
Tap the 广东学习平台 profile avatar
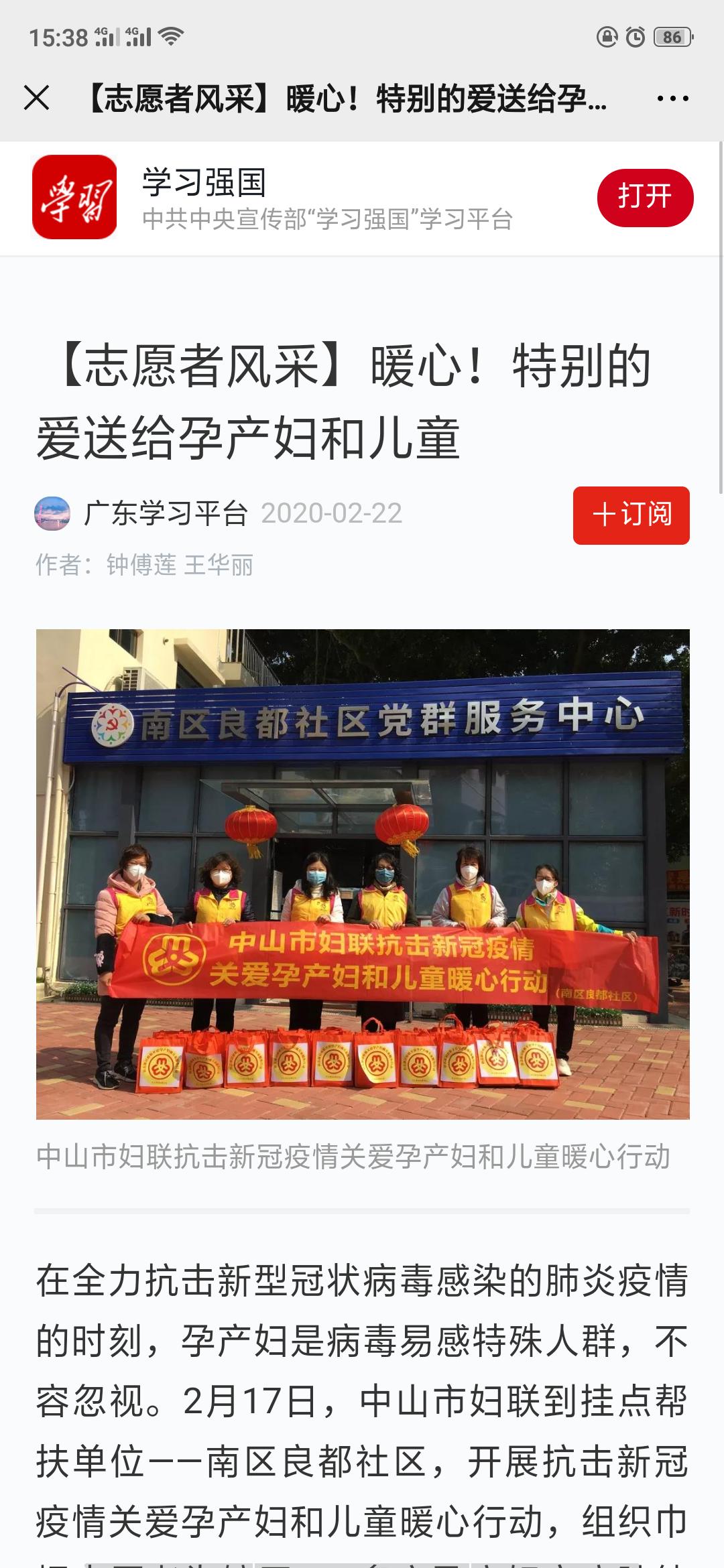[x=52, y=513]
